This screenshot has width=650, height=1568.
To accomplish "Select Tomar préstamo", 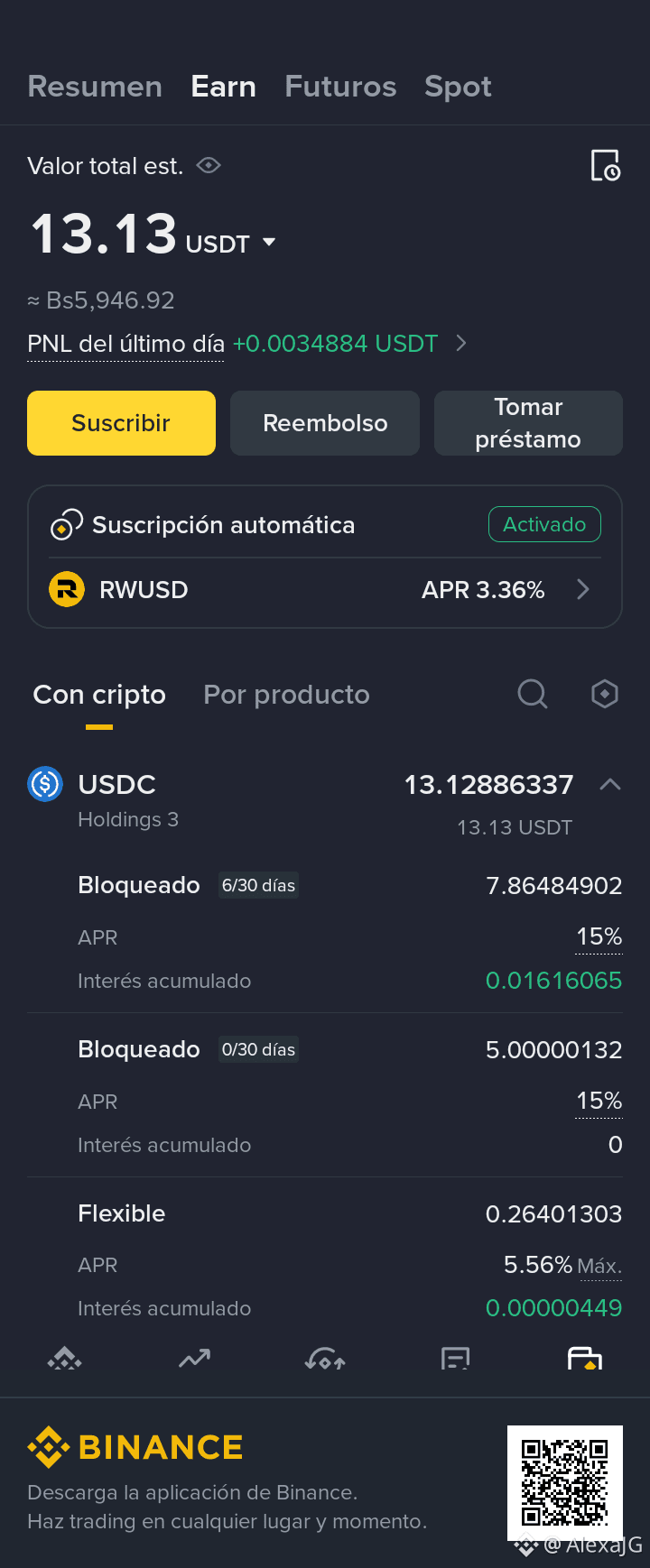I will pyautogui.click(x=528, y=423).
